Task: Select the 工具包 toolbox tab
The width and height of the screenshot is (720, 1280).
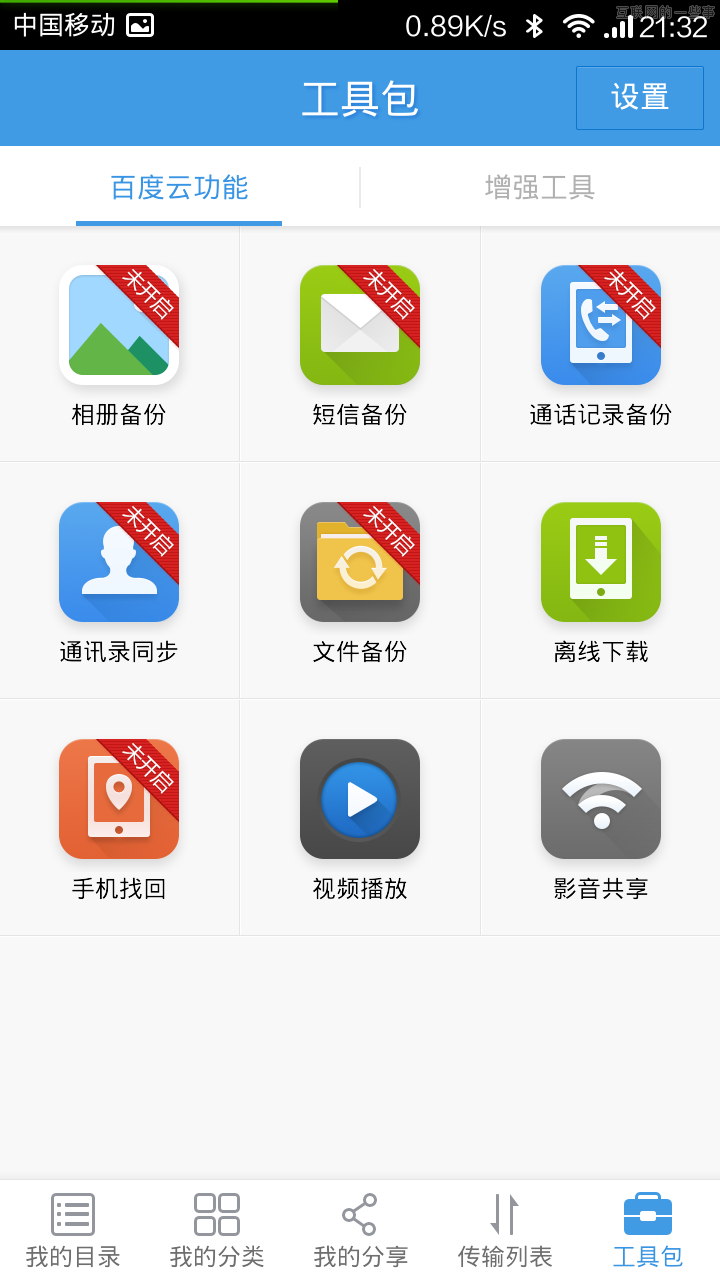Action: pyautogui.click(x=648, y=1228)
